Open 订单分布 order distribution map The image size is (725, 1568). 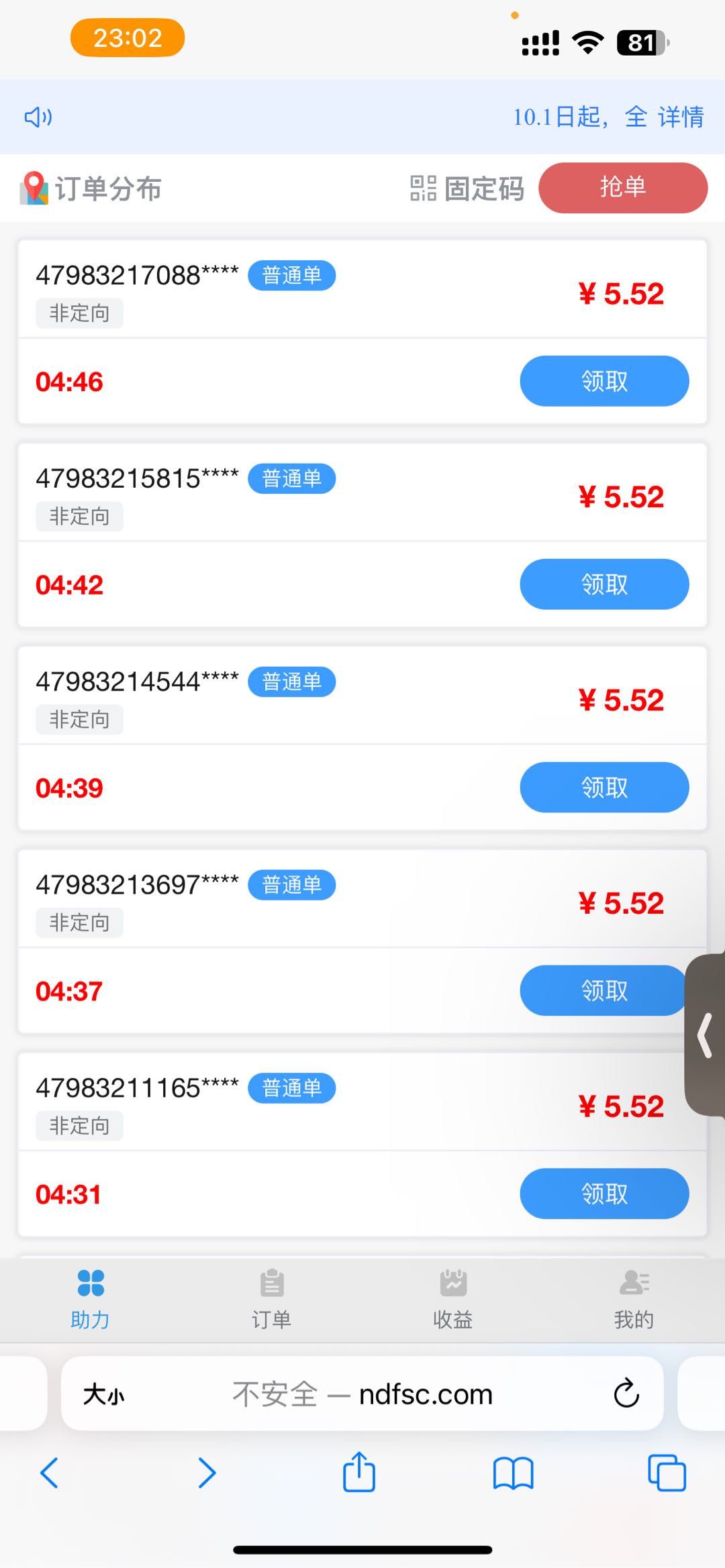tap(91, 189)
